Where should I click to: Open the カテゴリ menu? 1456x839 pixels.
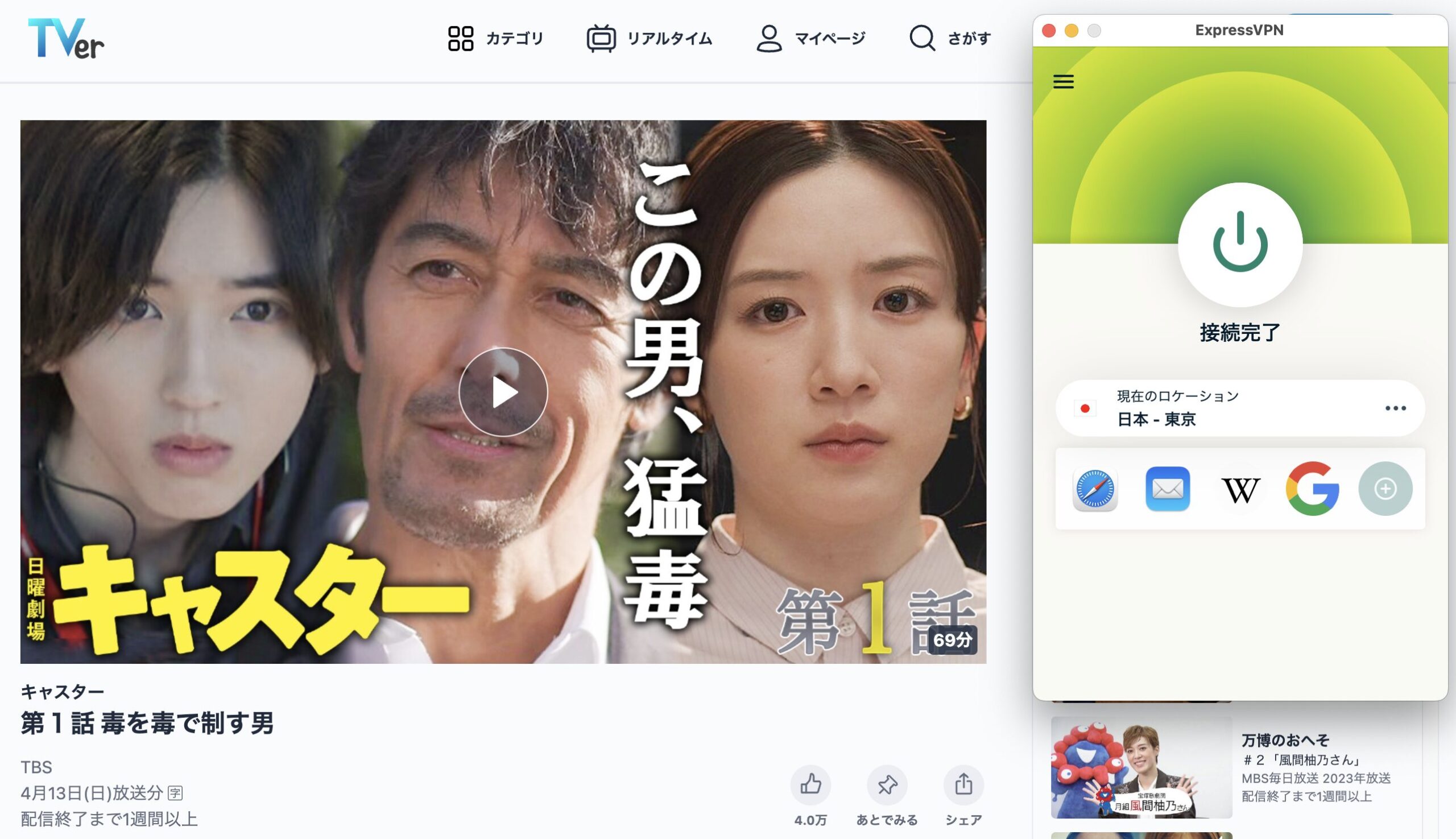(x=495, y=39)
